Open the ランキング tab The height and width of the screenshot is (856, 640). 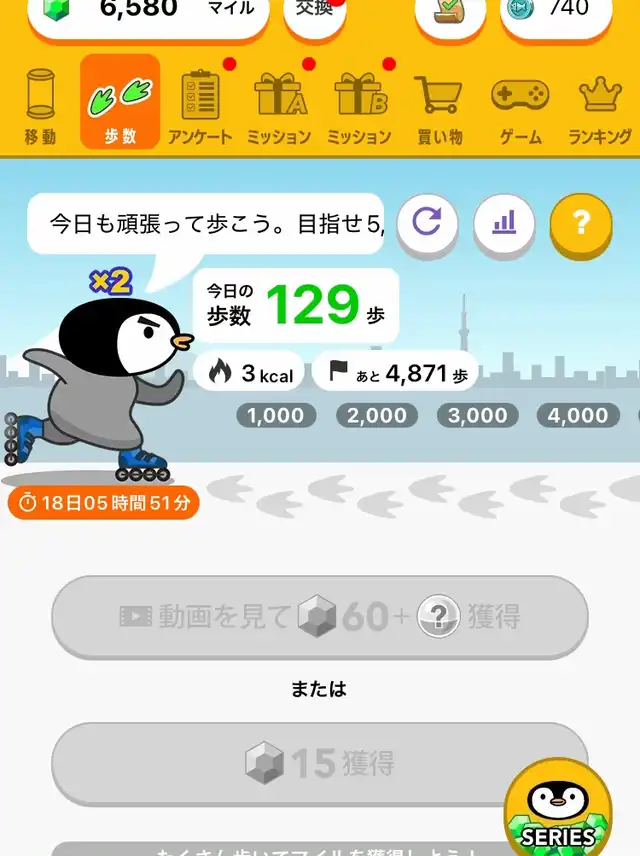[x=600, y=105]
